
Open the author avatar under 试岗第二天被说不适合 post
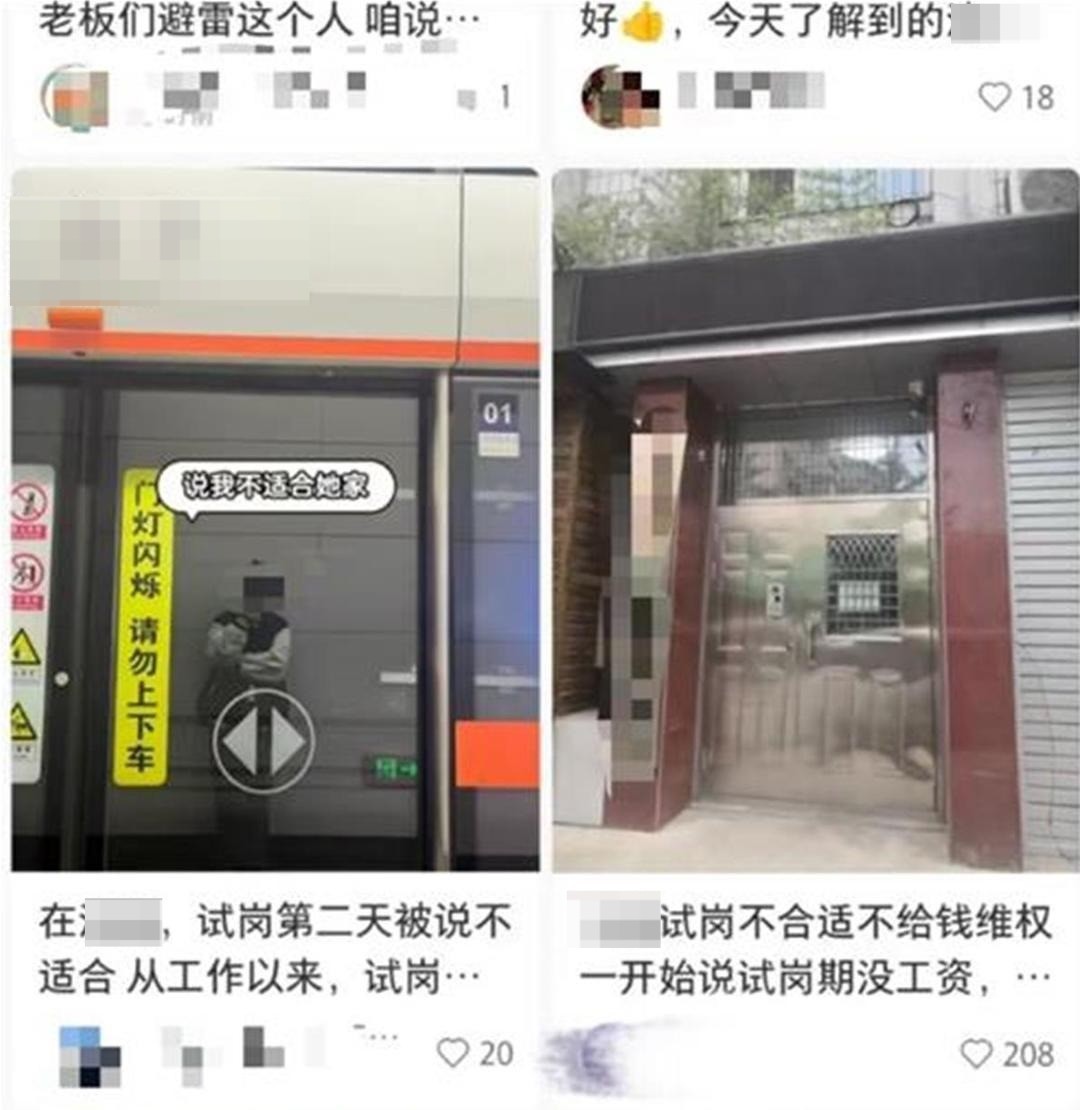point(90,1055)
